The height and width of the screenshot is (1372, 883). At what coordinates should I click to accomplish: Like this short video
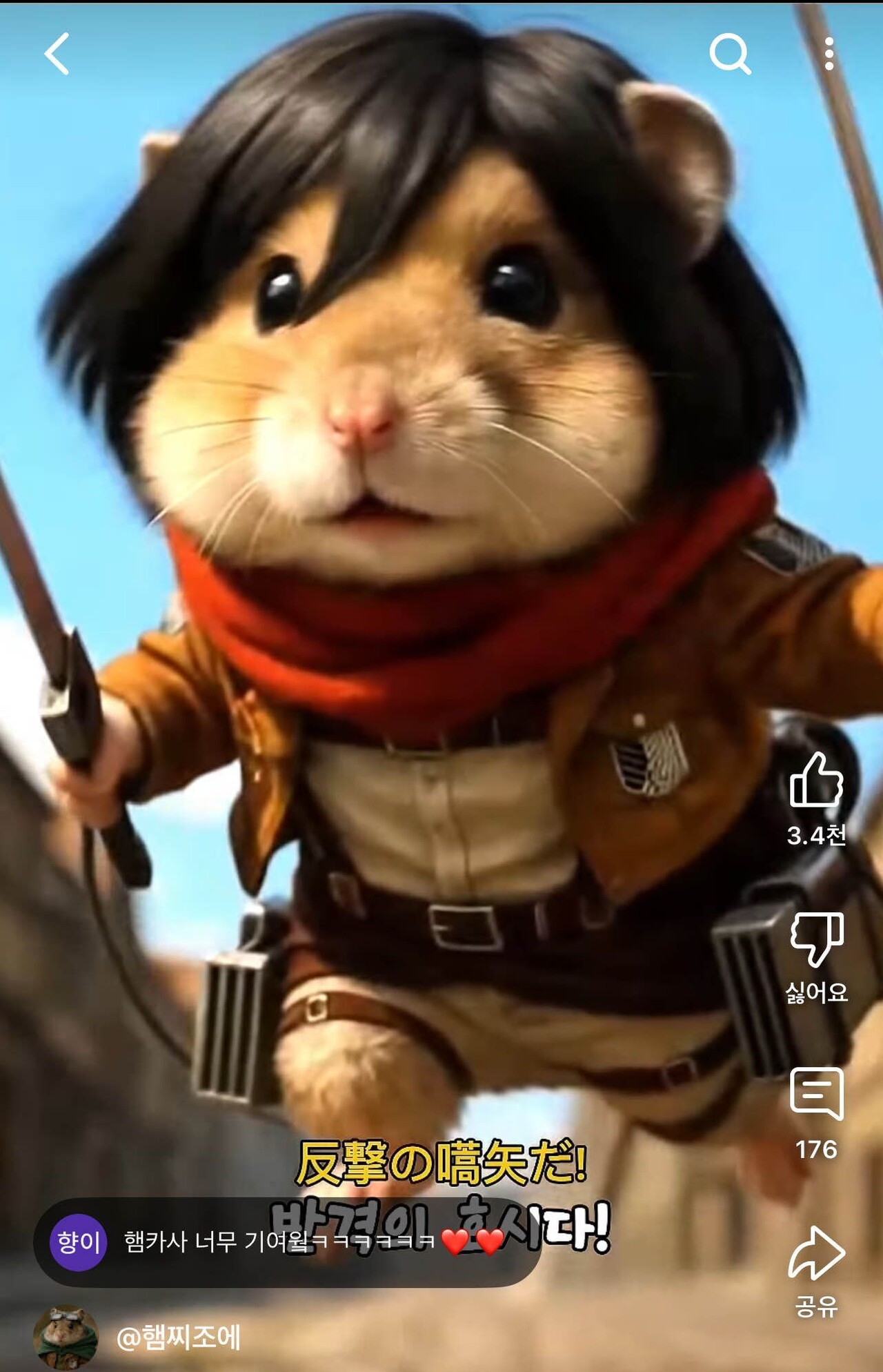coord(816,780)
